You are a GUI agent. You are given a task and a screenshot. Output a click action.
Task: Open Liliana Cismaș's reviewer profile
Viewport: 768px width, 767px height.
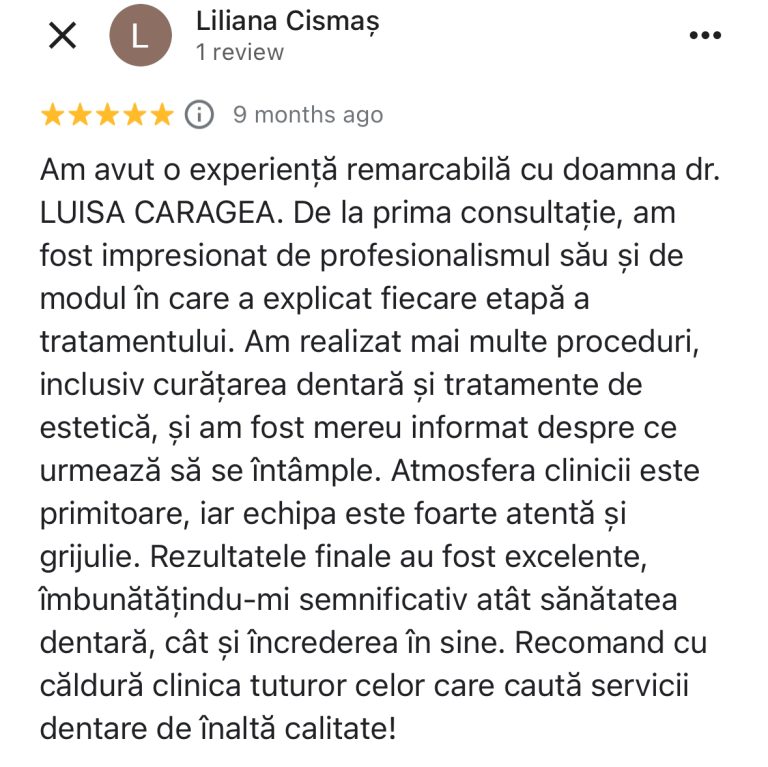(x=287, y=21)
